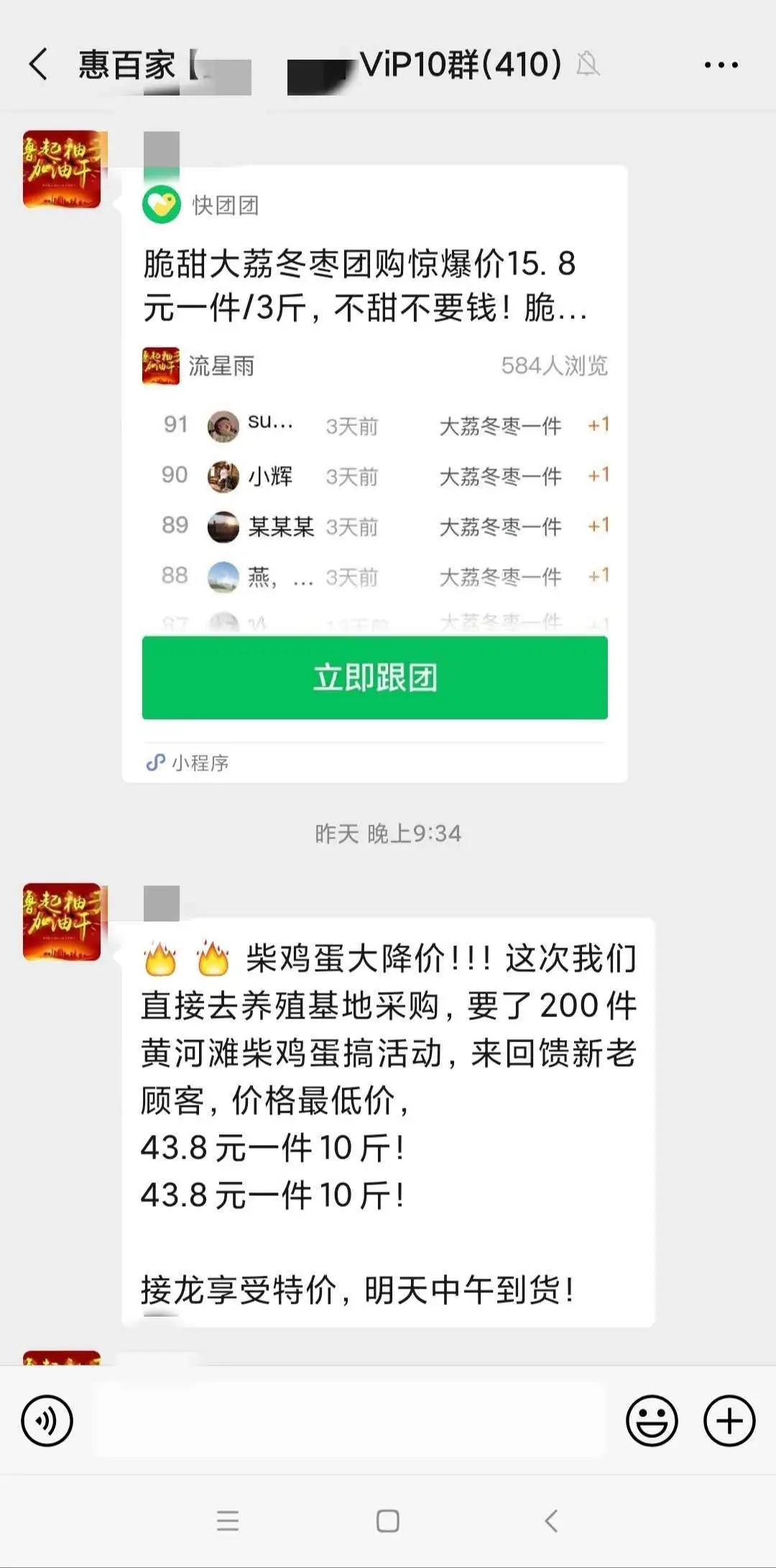
Task: Open sender avatar beside the 柴鸡蛋 message
Action: (x=62, y=922)
